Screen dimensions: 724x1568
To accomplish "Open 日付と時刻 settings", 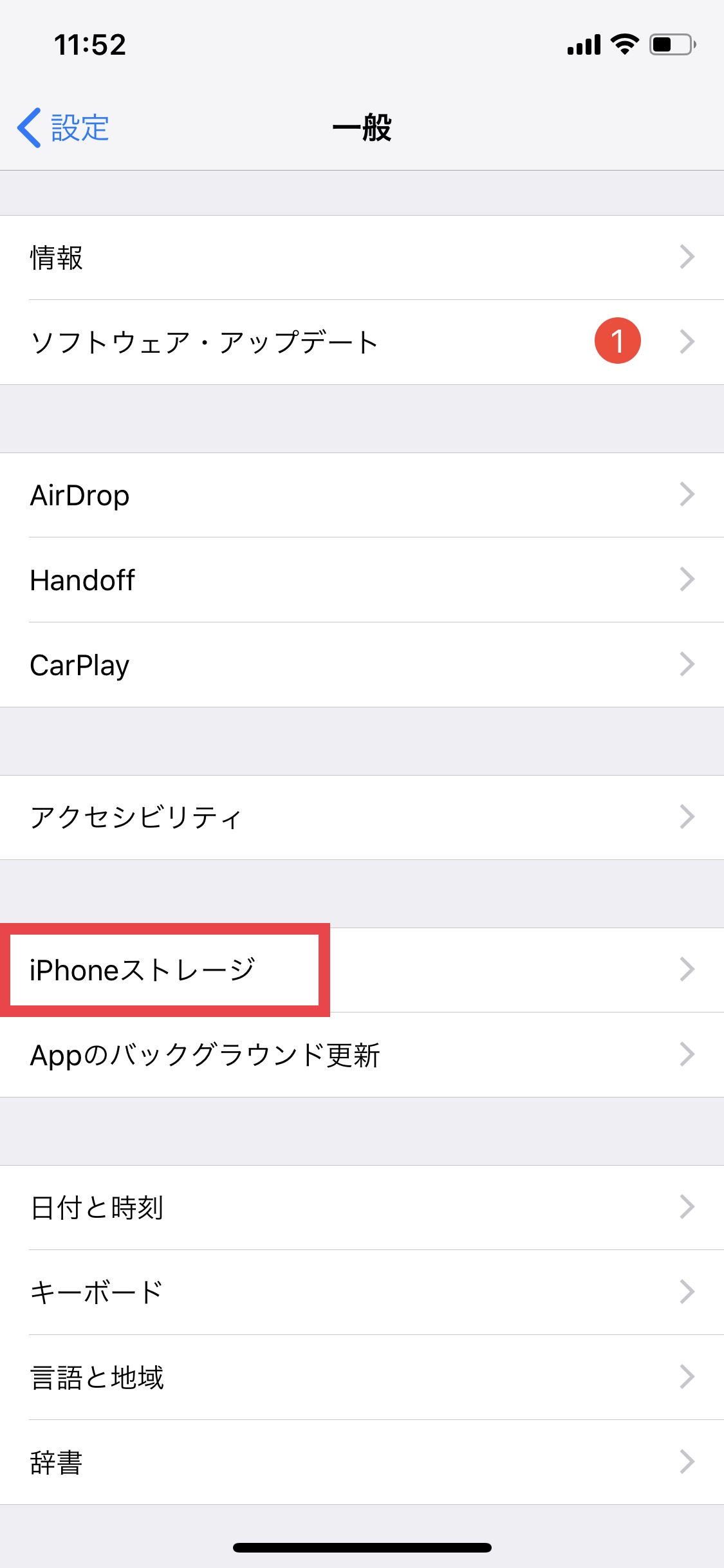I will click(x=362, y=1208).
